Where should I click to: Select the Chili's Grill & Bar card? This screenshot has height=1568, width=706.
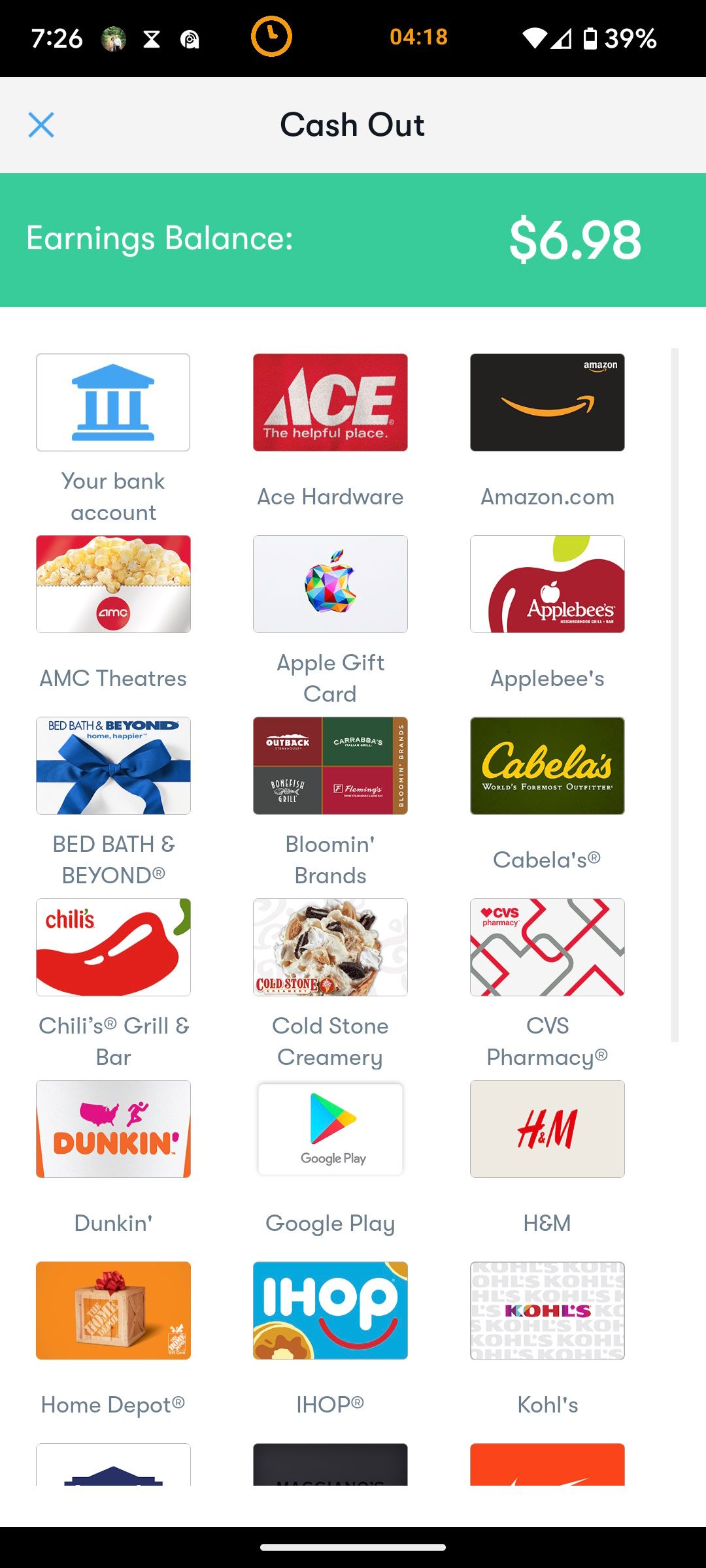[x=112, y=947]
